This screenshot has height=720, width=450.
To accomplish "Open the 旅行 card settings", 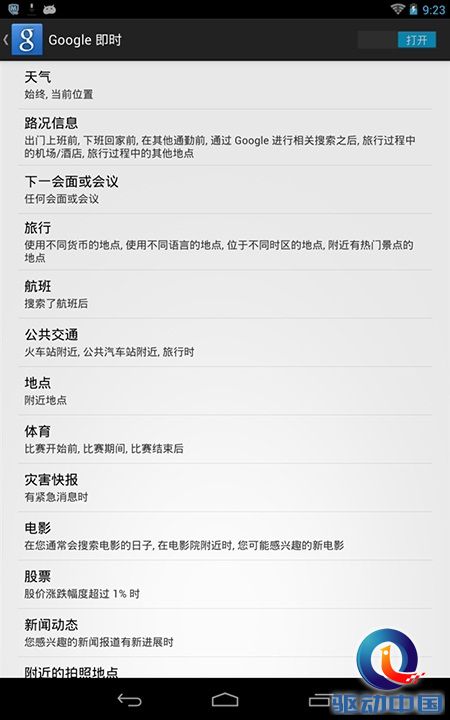I will click(225, 242).
